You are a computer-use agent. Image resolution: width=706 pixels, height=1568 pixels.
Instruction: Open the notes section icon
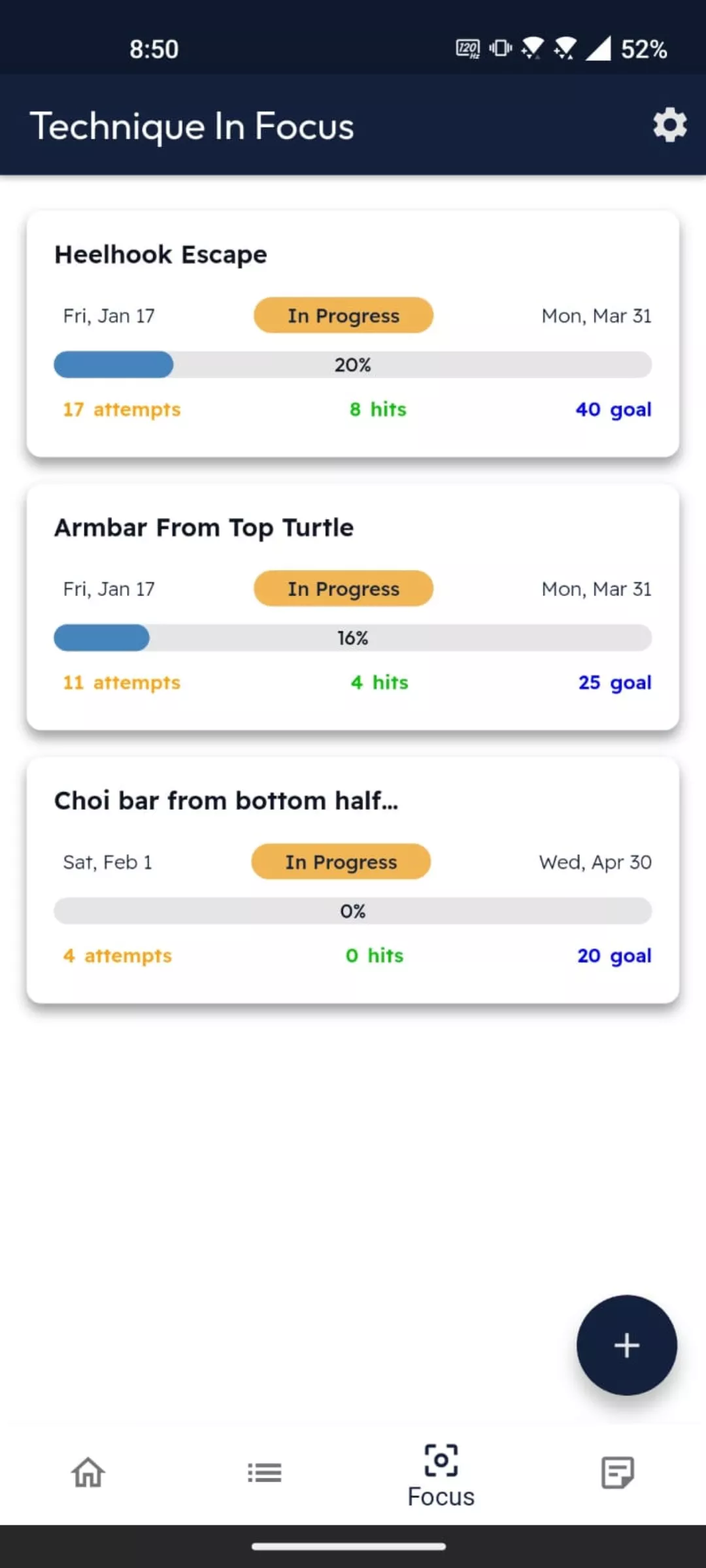pyautogui.click(x=618, y=1473)
